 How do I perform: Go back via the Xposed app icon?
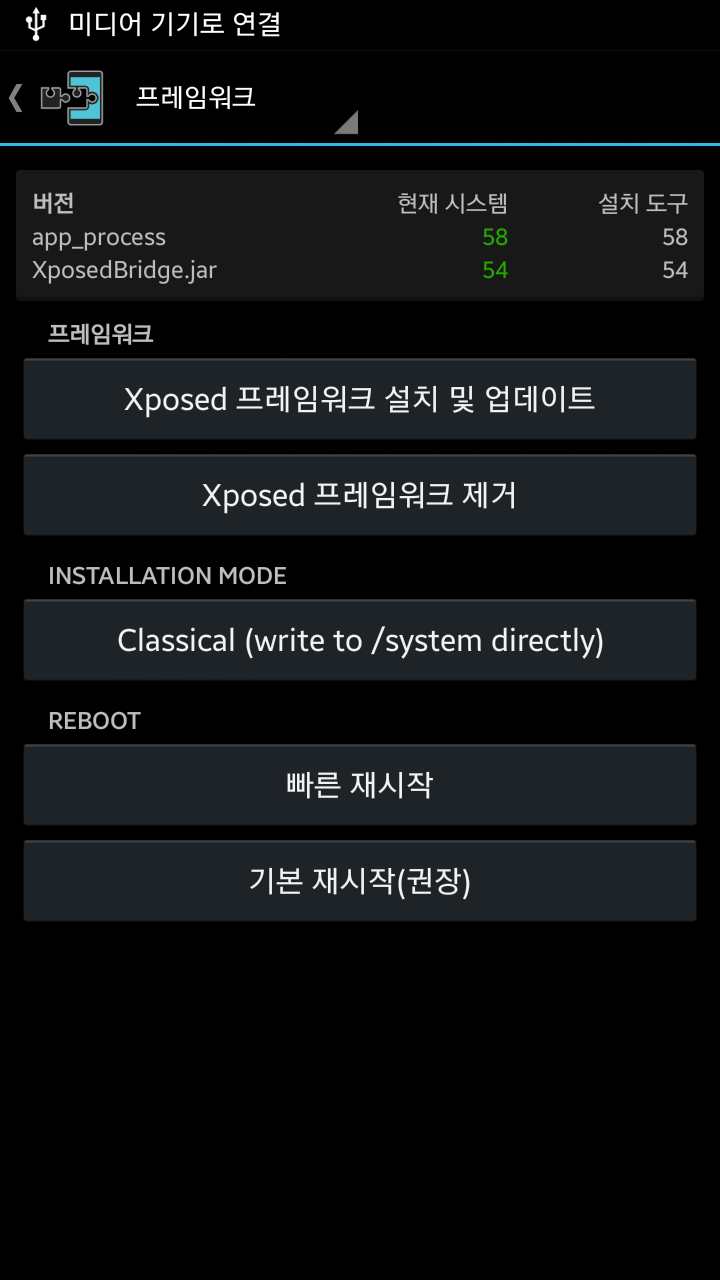pos(70,97)
